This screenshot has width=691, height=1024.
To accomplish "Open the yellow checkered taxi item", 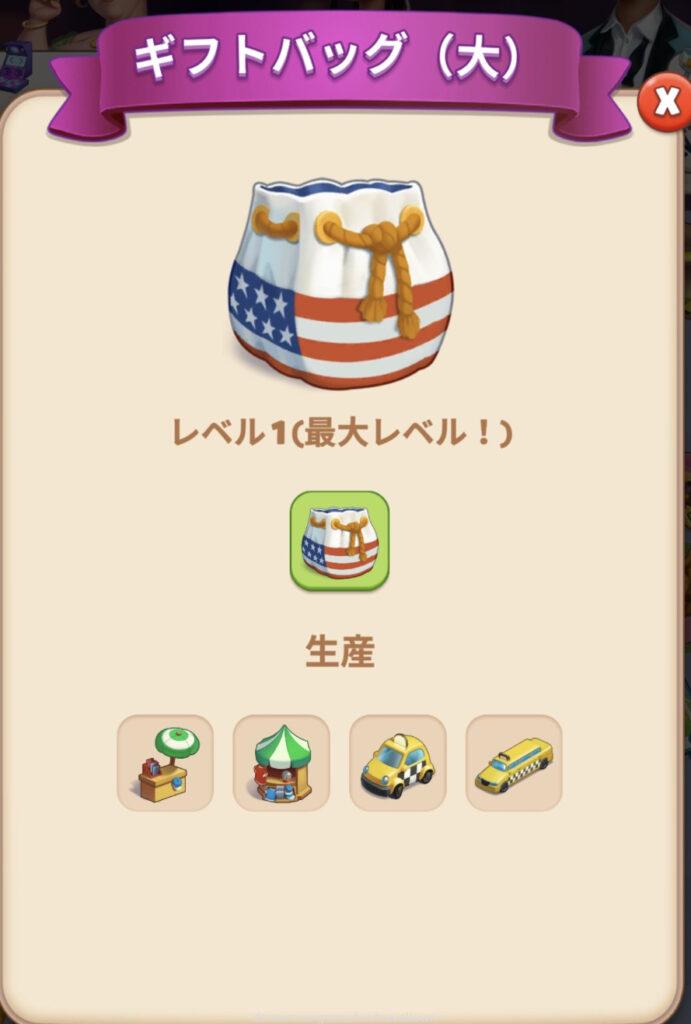I will tap(398, 763).
